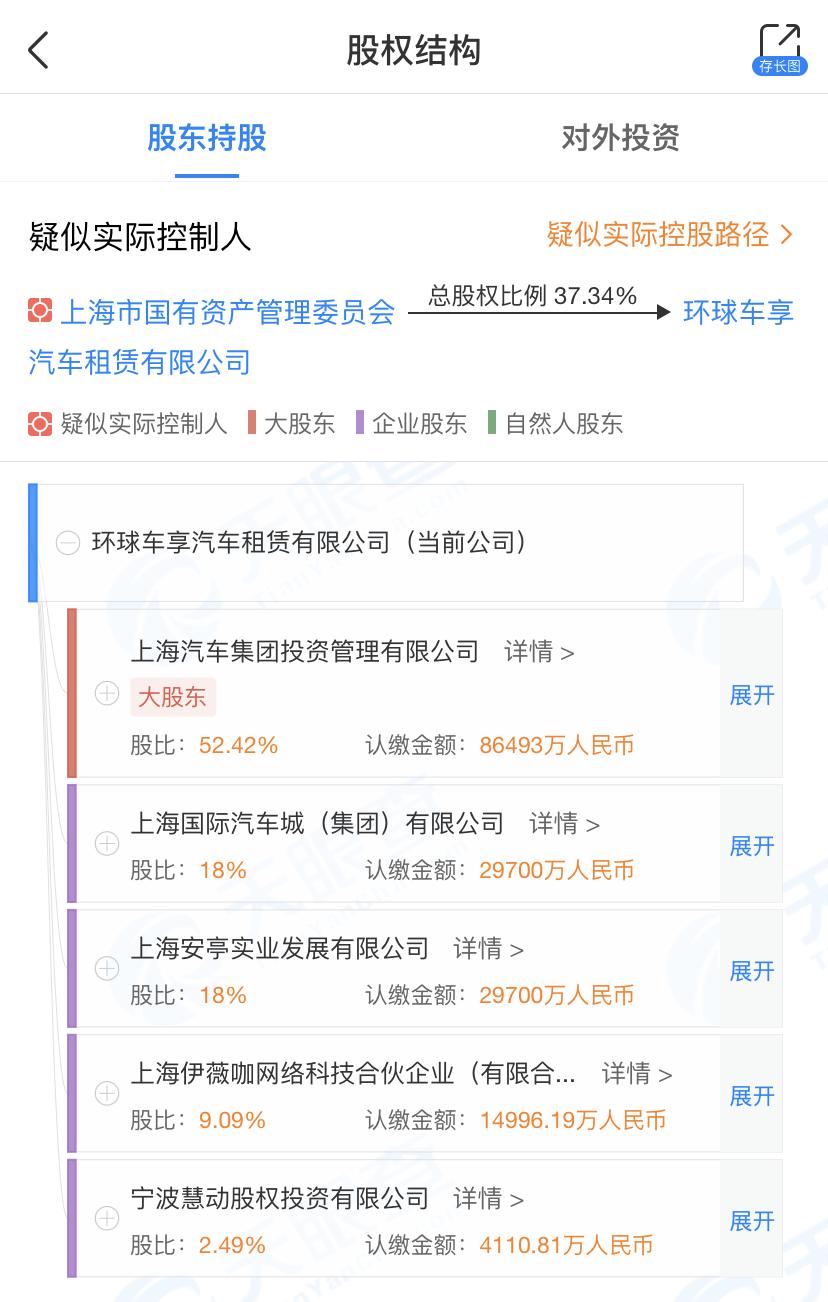Screen dimensions: 828x1302
Task: Click the plus icon beside 上海汽车集团投资管理有限公司
Action: tap(106, 693)
